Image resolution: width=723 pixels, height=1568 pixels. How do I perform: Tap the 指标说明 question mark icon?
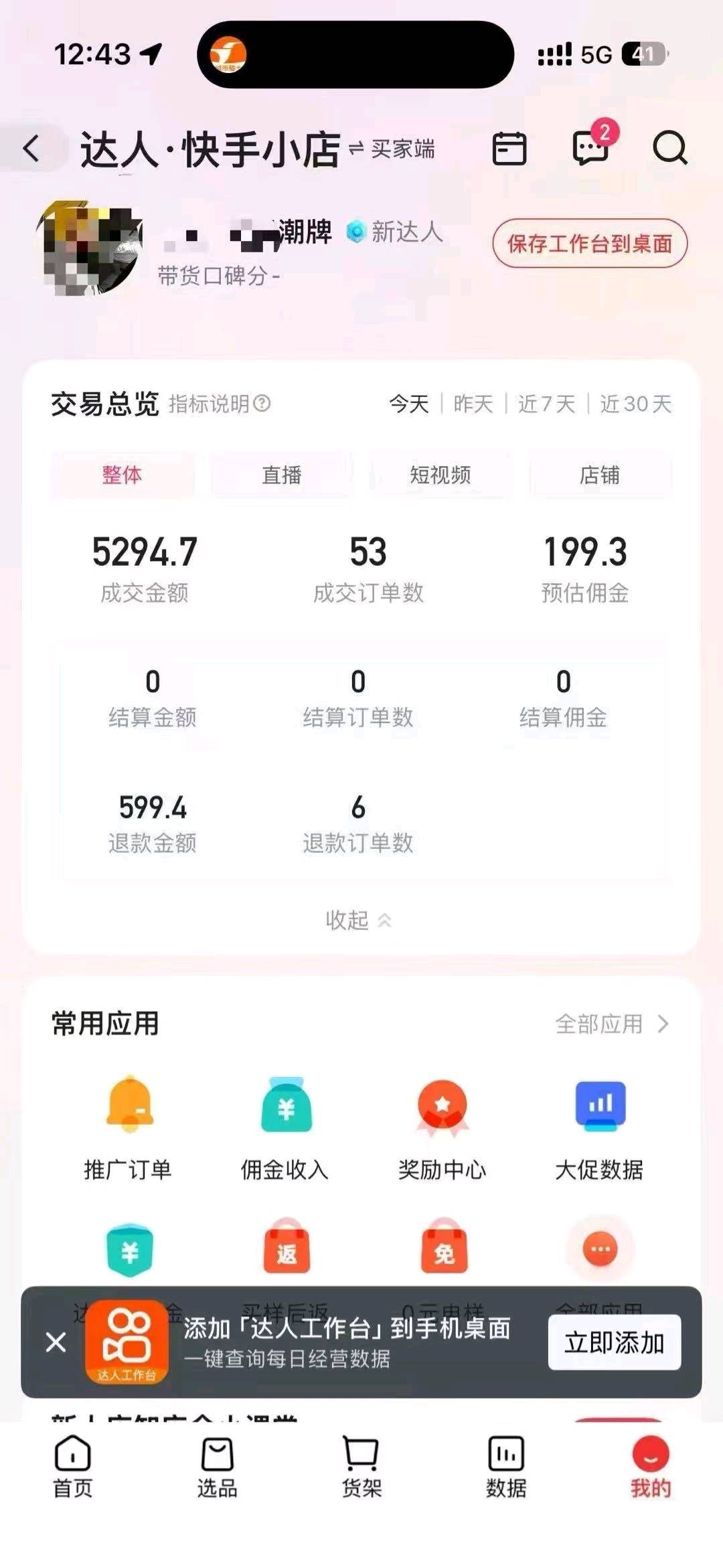point(262,404)
